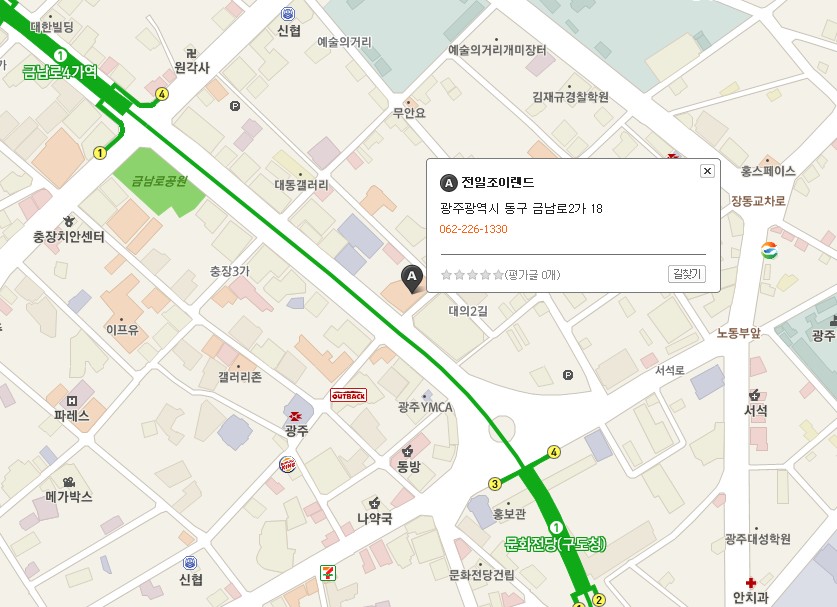Close the 전일조이랜드 info popup
This screenshot has width=837, height=607.
[x=707, y=171]
